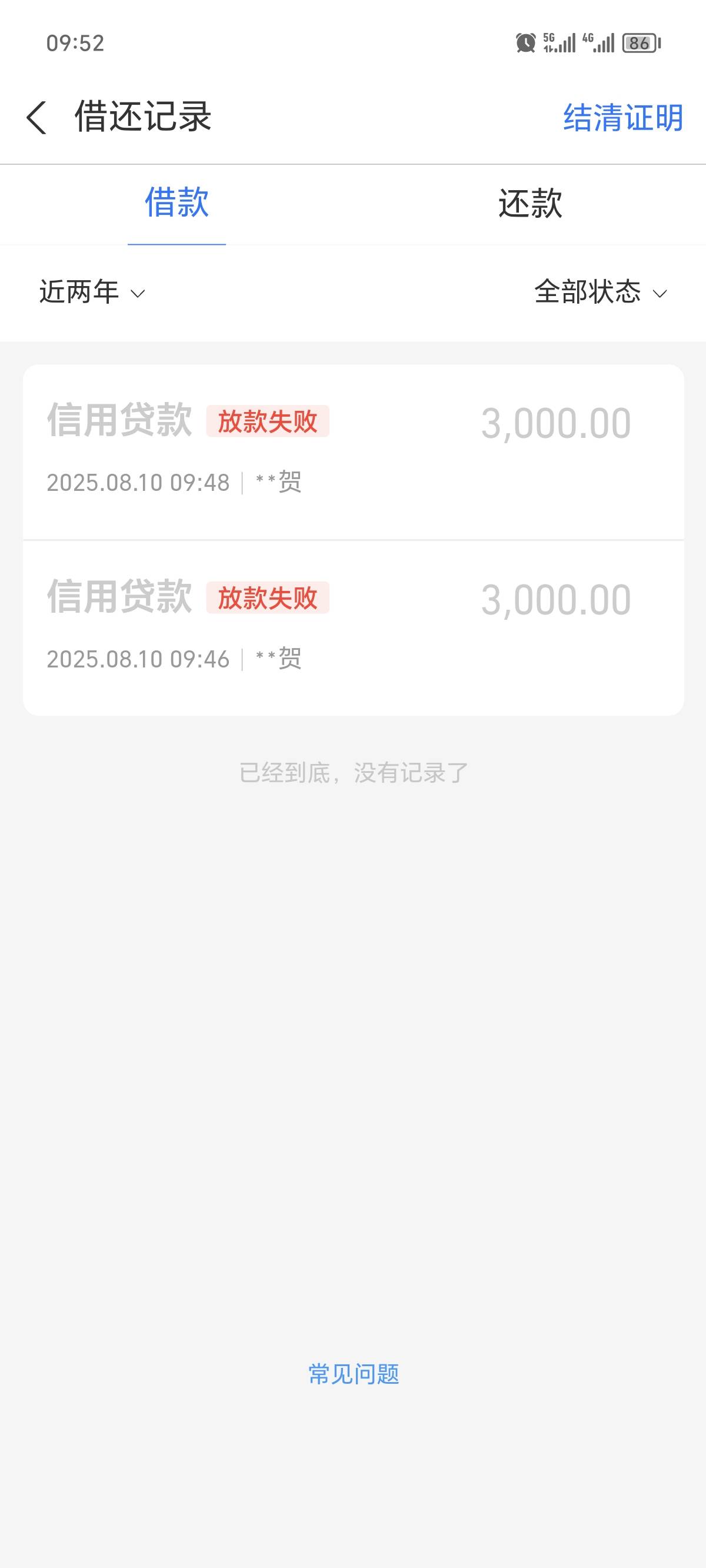706x1568 pixels.
Task: Expand the 近两年 time range dropdown
Action: (x=92, y=292)
